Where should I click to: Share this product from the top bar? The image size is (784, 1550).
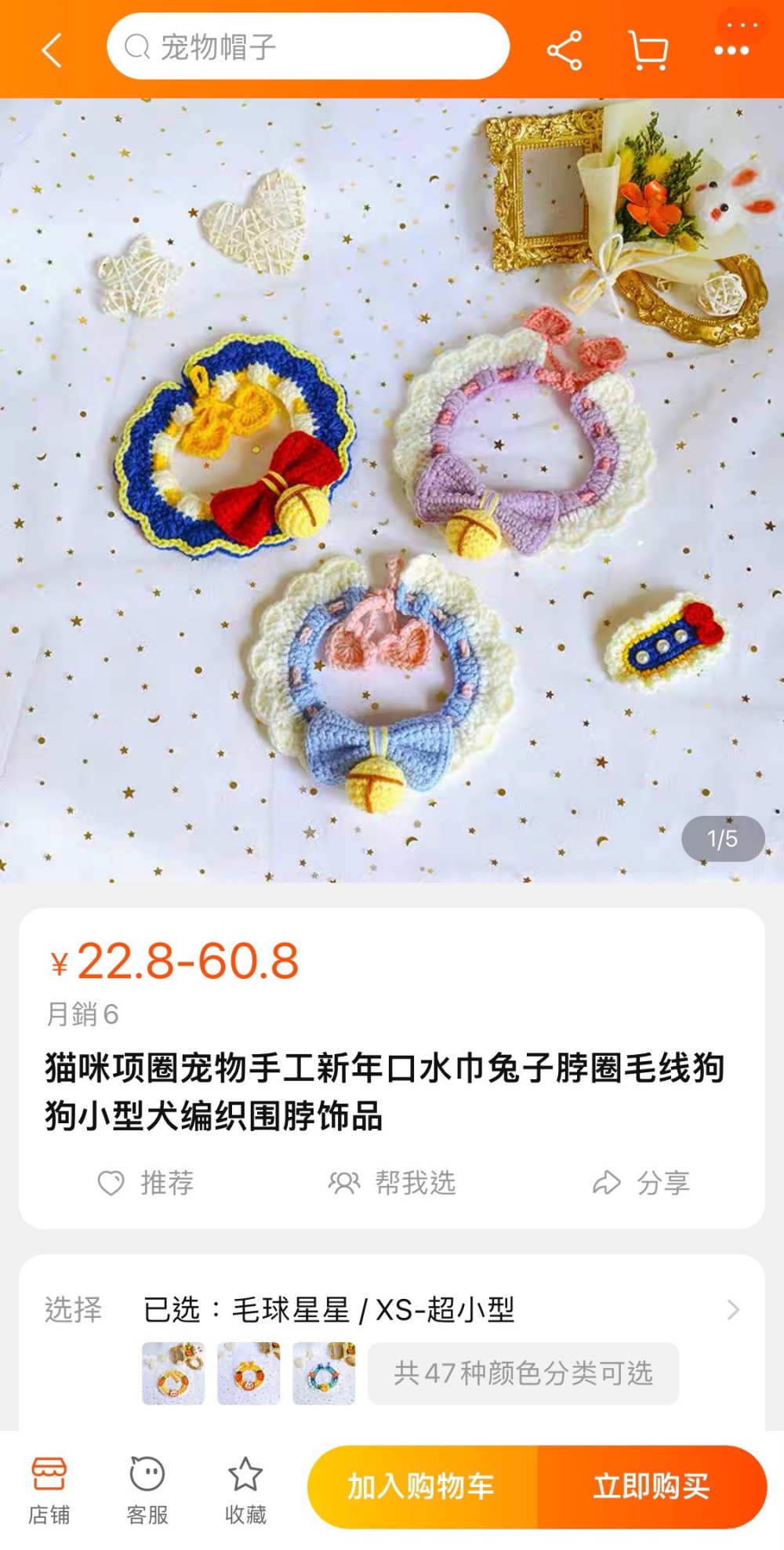click(564, 51)
